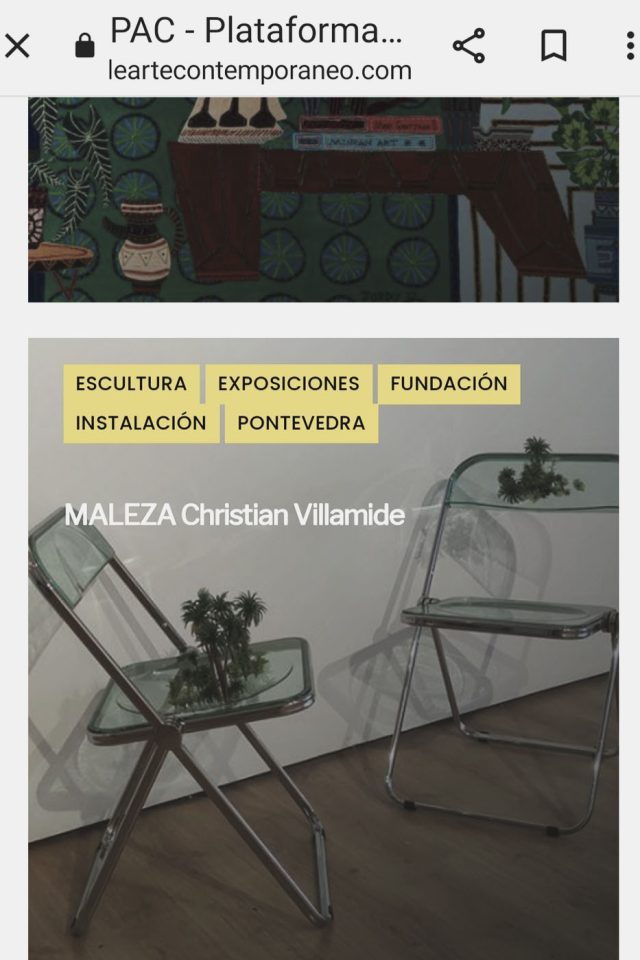Share this page
640x960 pixels.
468,45
